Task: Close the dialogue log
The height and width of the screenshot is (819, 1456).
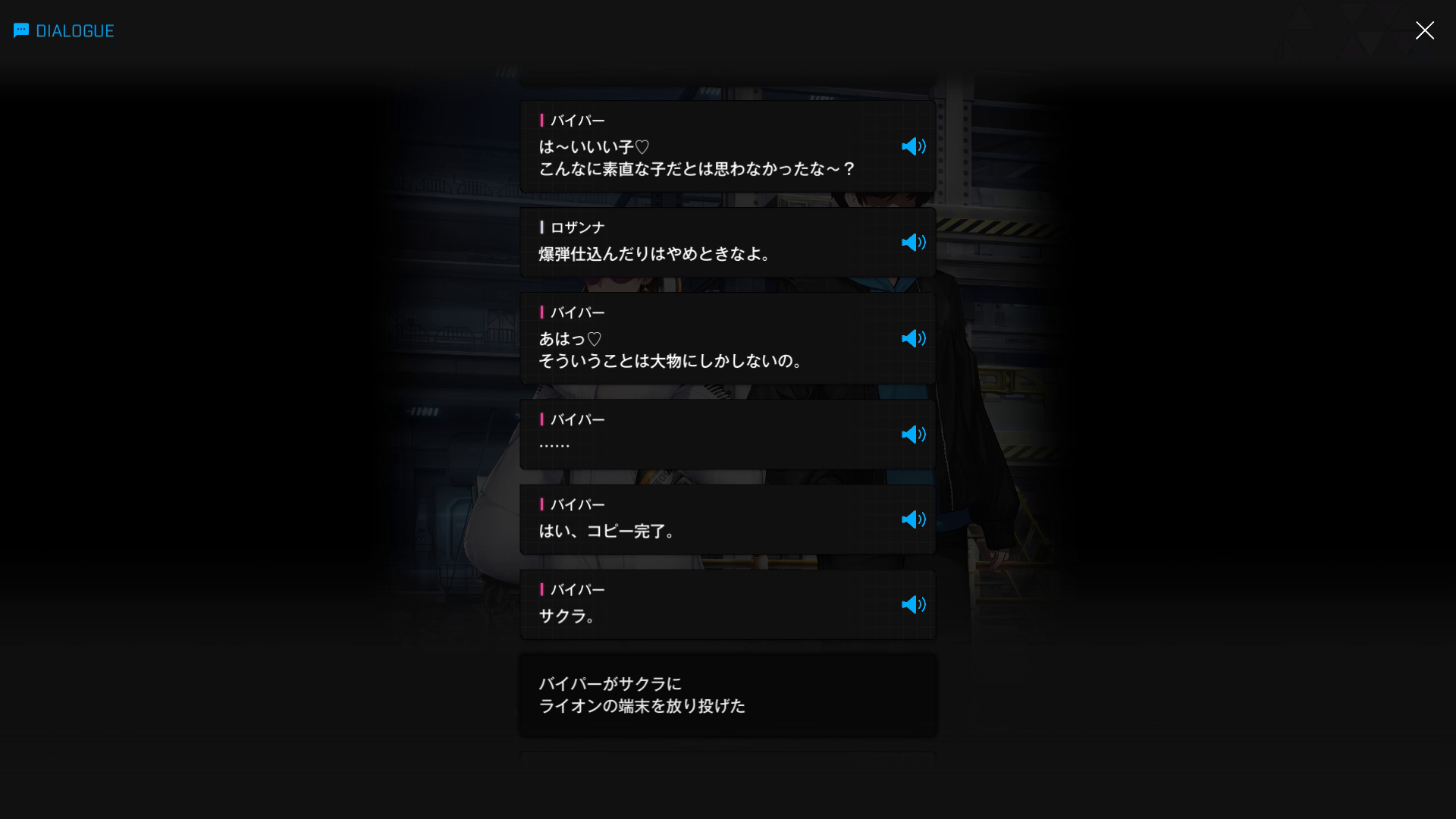Action: (x=1424, y=30)
